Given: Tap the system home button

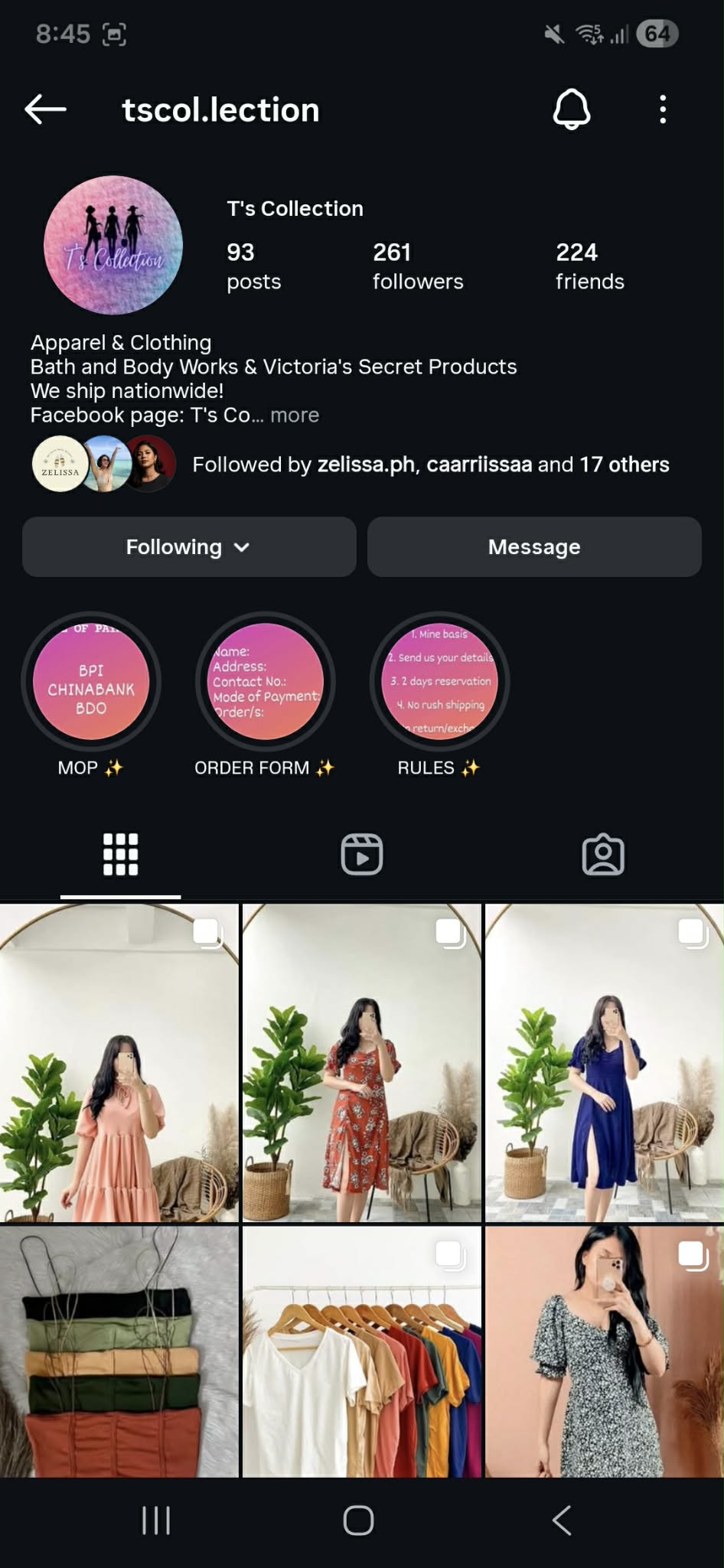Looking at the screenshot, I should pyautogui.click(x=358, y=1520).
